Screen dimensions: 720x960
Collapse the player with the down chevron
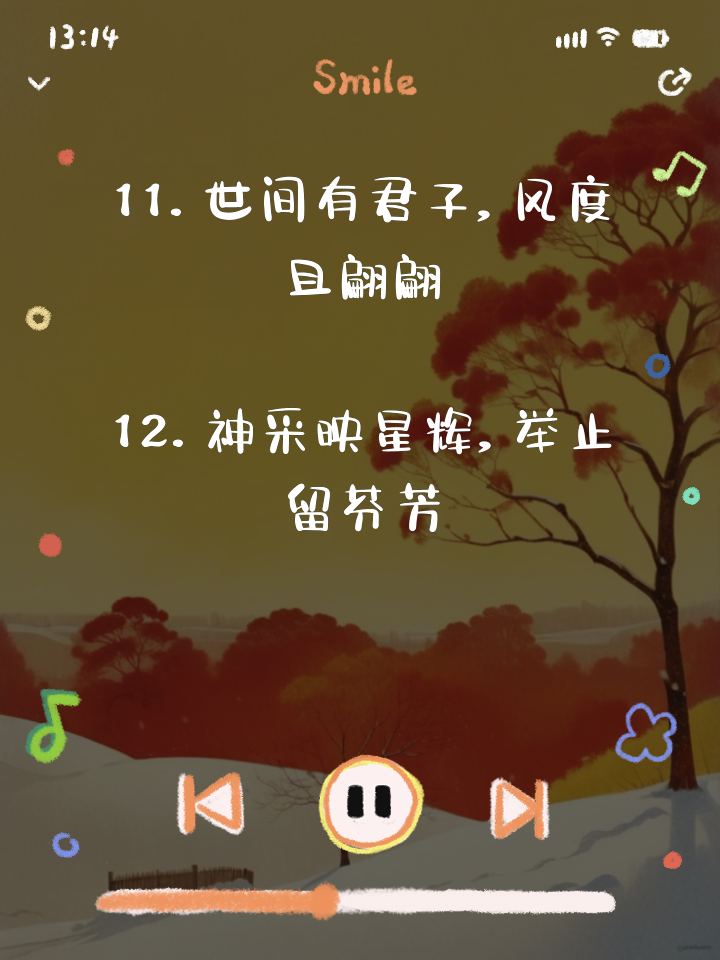coord(38,85)
